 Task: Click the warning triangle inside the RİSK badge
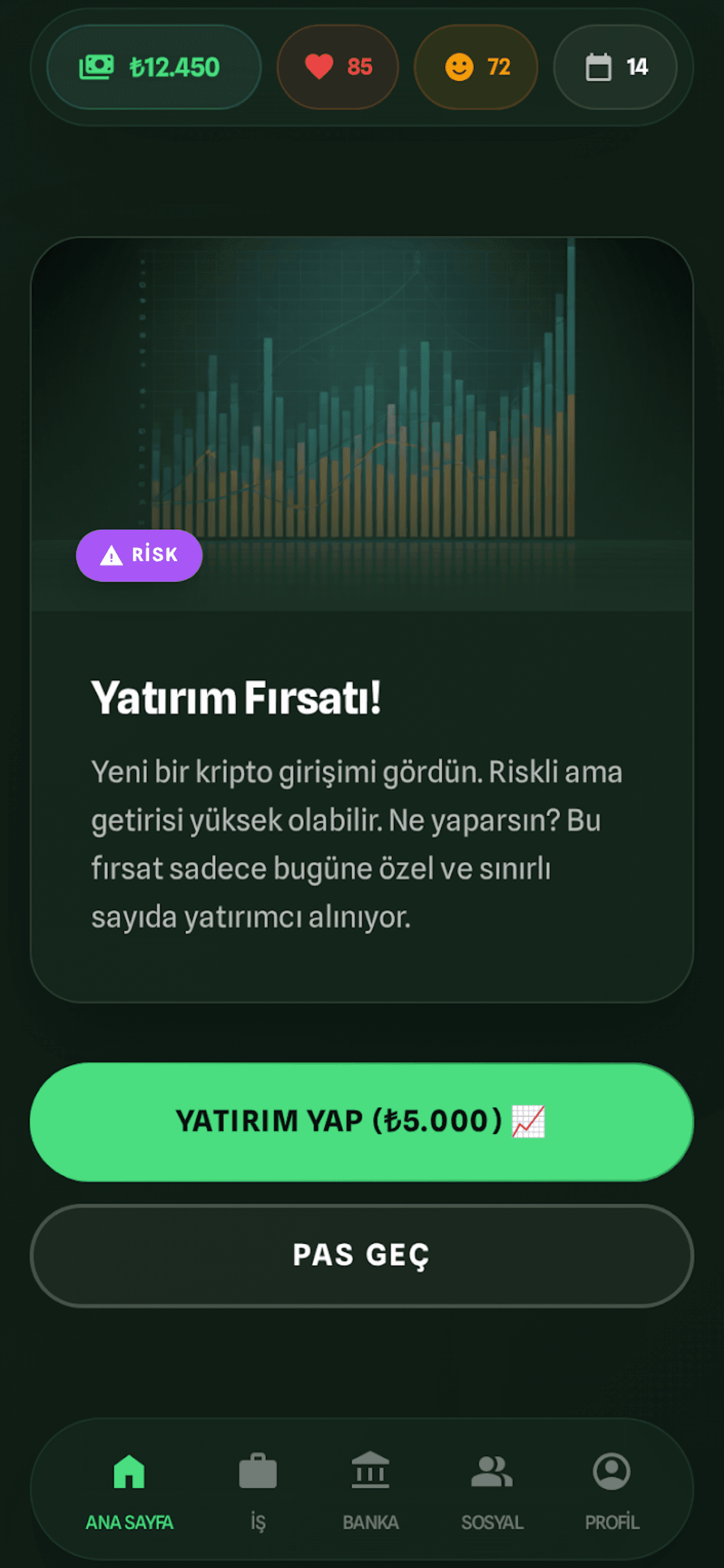[111, 554]
